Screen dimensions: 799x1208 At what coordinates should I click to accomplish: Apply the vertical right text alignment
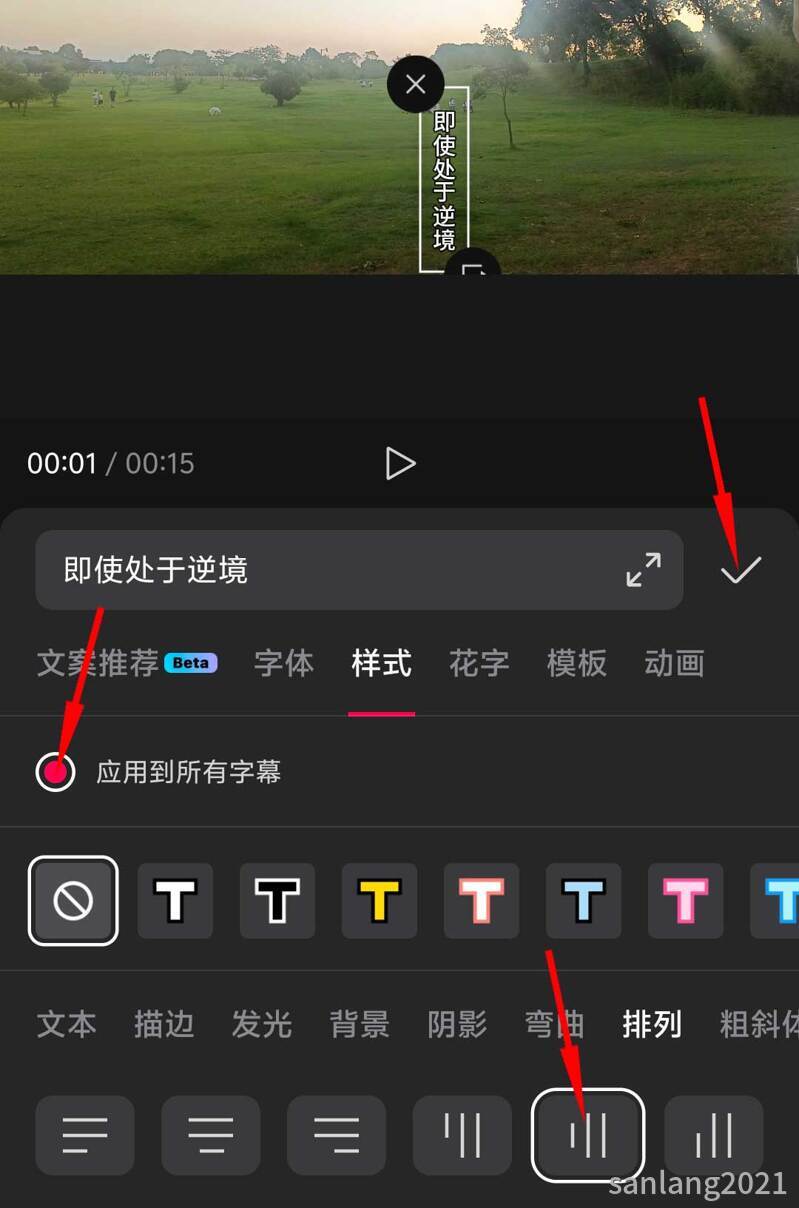[x=713, y=1136]
